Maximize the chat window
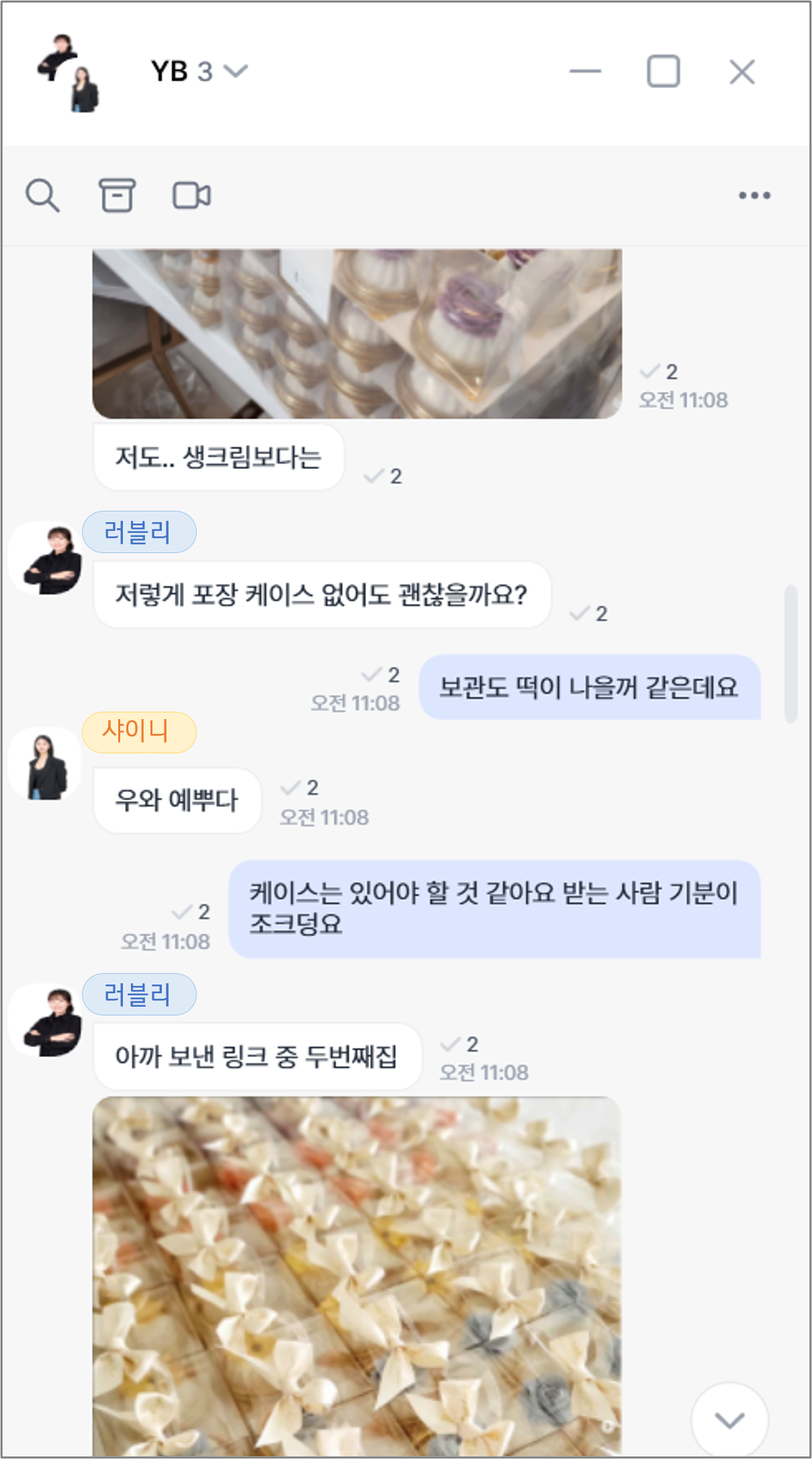 pyautogui.click(x=663, y=71)
